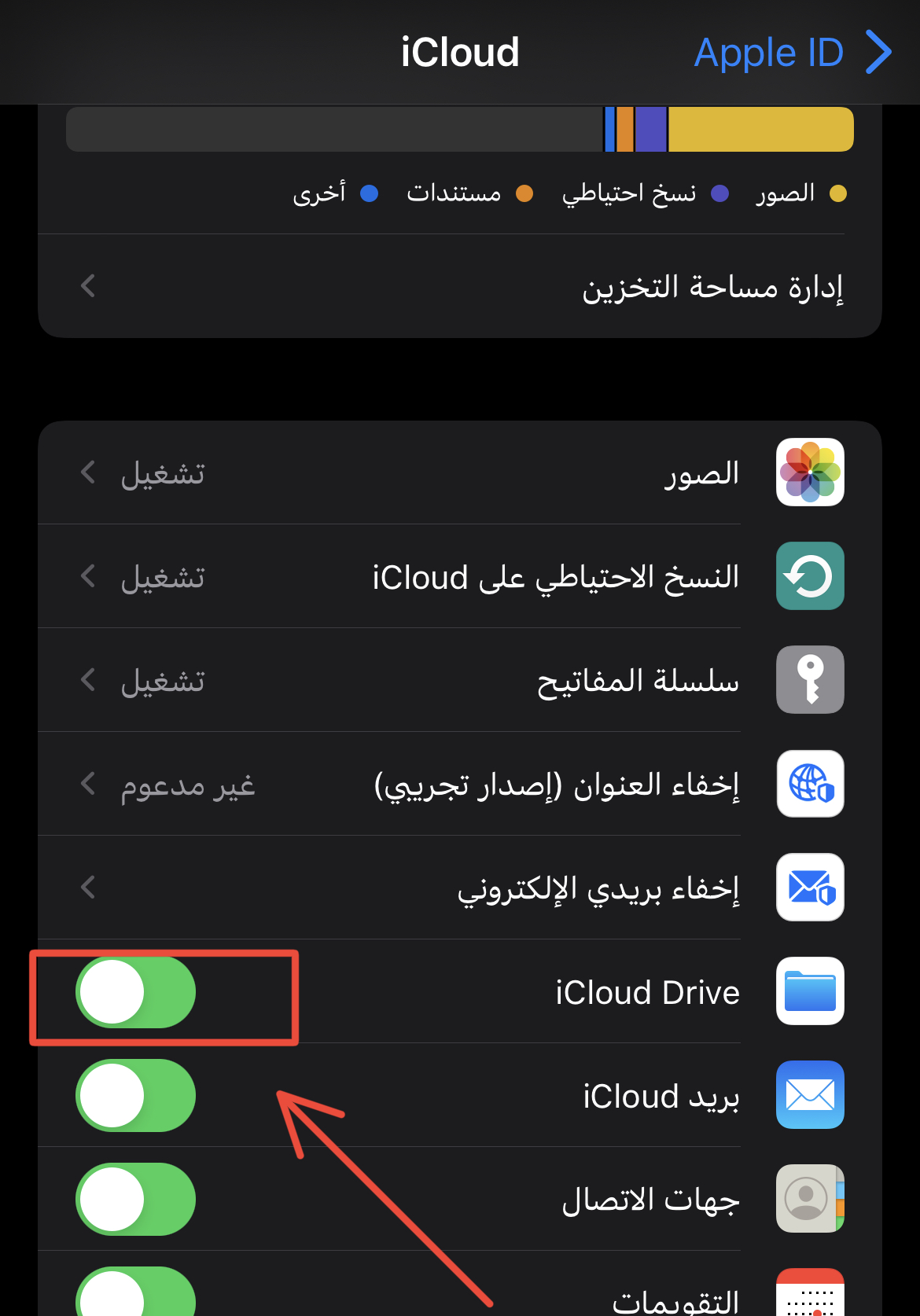Disable جهات الاتصال syncing switch
The height and width of the screenshot is (1316, 920).
136,1200
